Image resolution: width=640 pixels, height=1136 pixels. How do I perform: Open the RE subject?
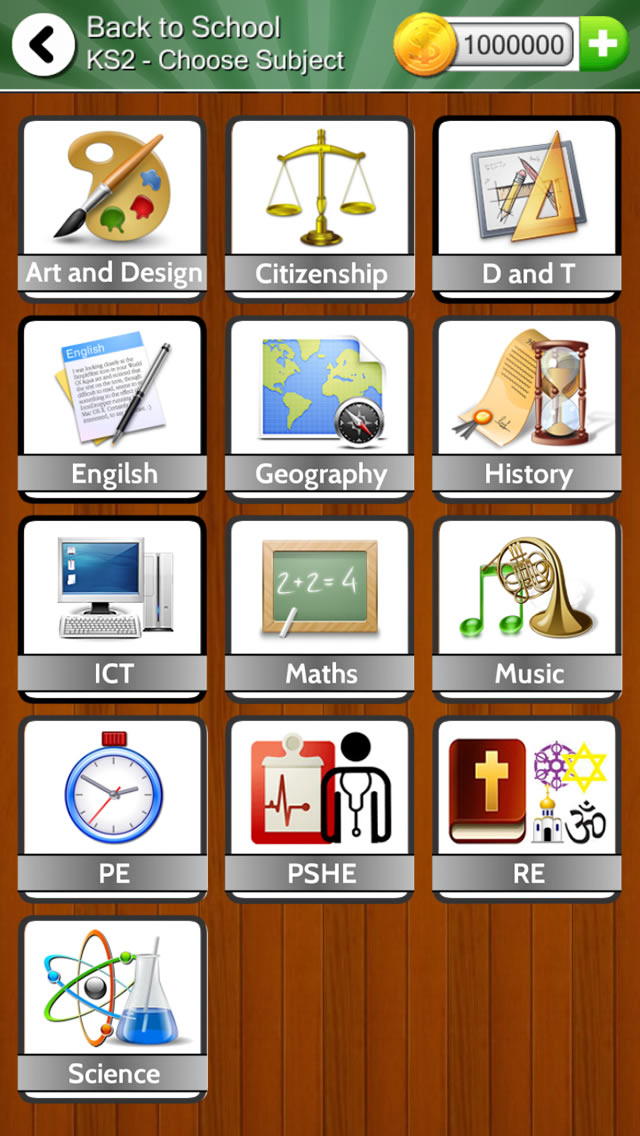[x=527, y=809]
